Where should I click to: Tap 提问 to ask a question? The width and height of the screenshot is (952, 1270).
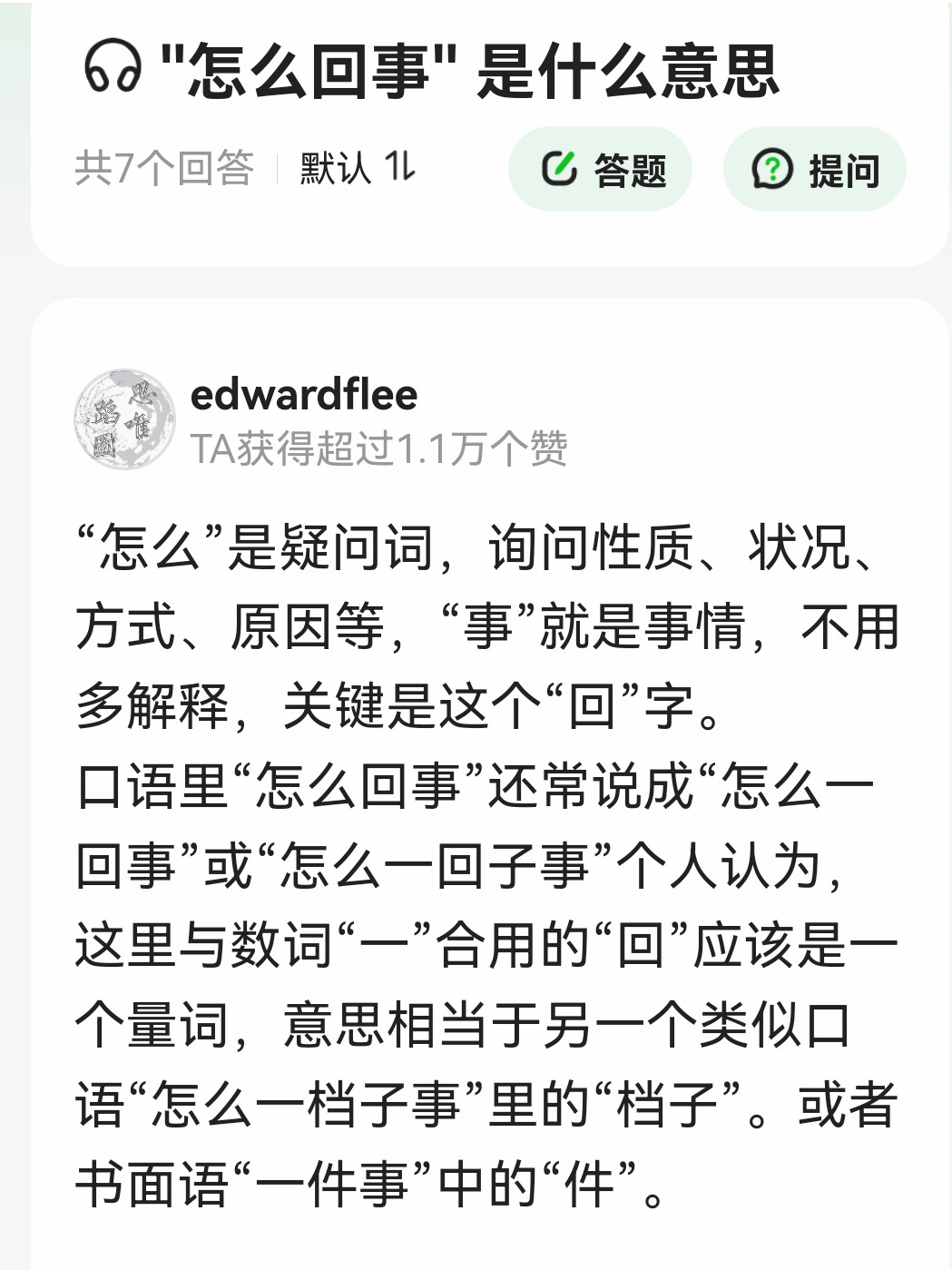tap(815, 170)
